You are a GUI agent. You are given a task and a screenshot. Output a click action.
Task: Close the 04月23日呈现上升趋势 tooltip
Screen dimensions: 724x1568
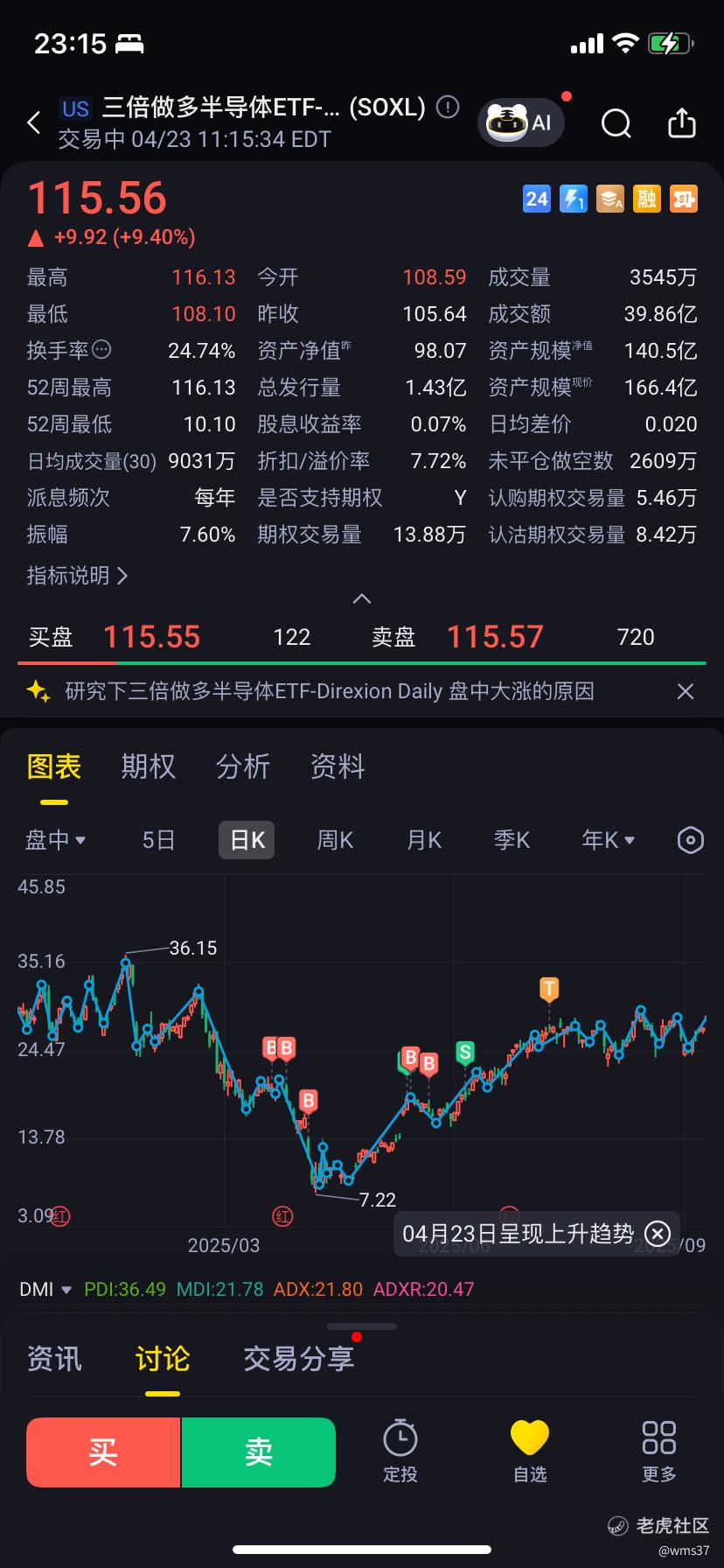pos(658,1234)
